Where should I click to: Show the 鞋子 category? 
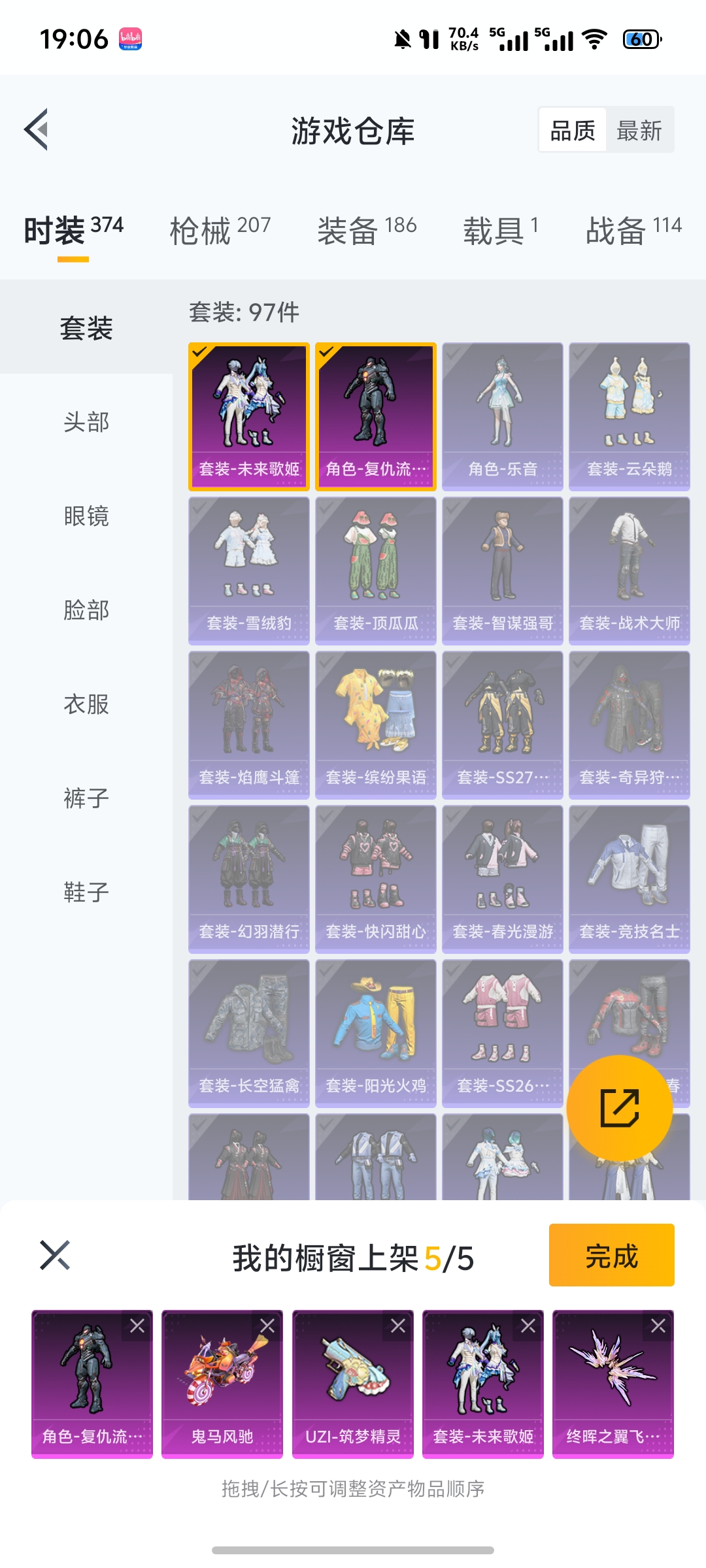pyautogui.click(x=86, y=892)
